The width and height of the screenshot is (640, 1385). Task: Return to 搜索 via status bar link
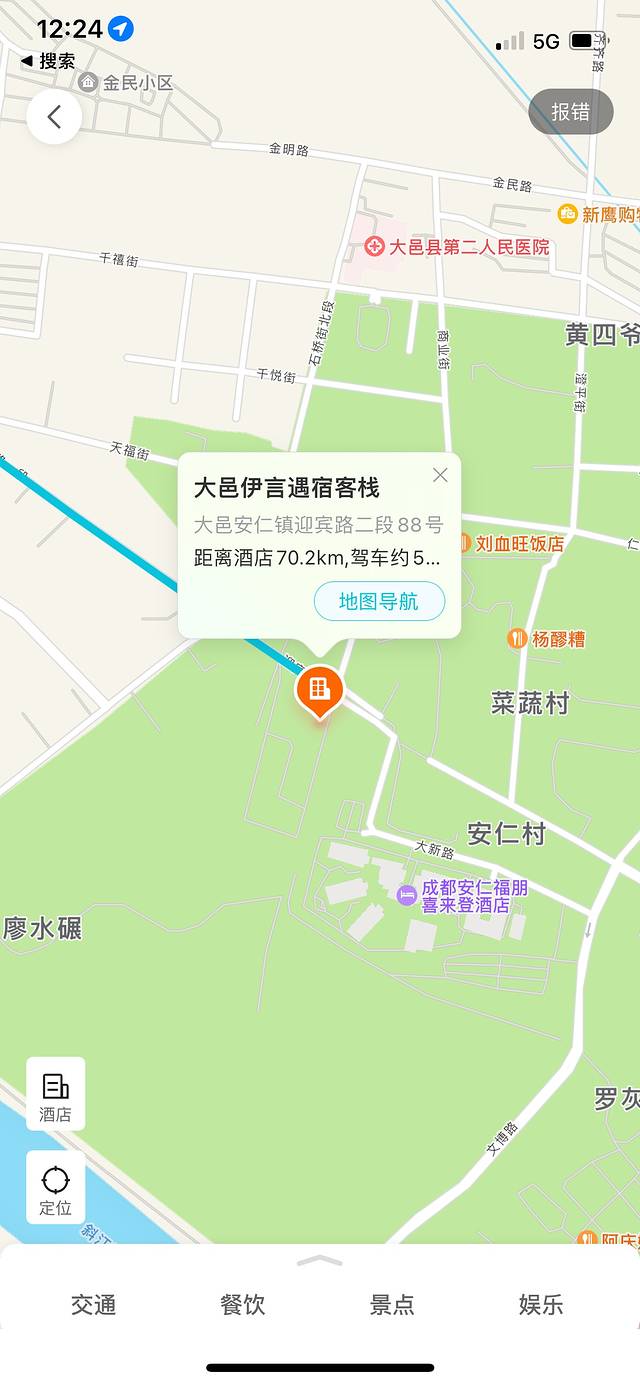pyautogui.click(x=48, y=61)
